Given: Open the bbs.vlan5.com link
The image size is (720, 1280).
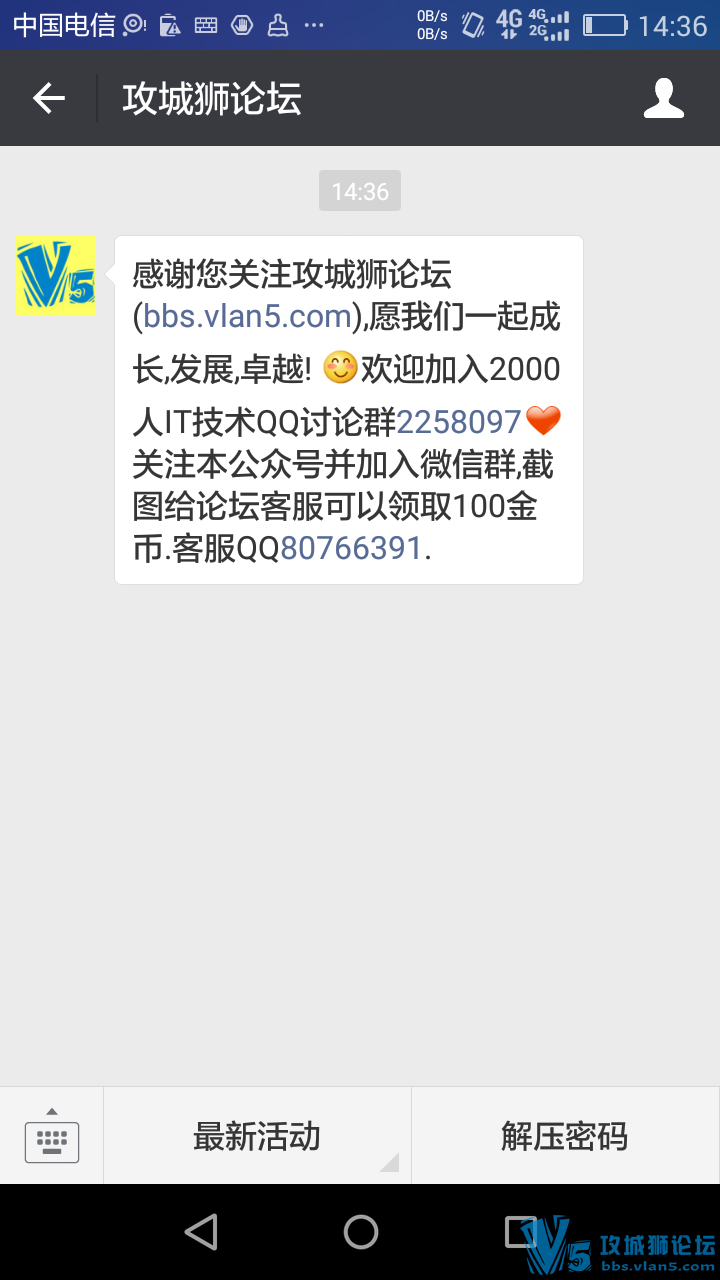Looking at the screenshot, I should (247, 317).
